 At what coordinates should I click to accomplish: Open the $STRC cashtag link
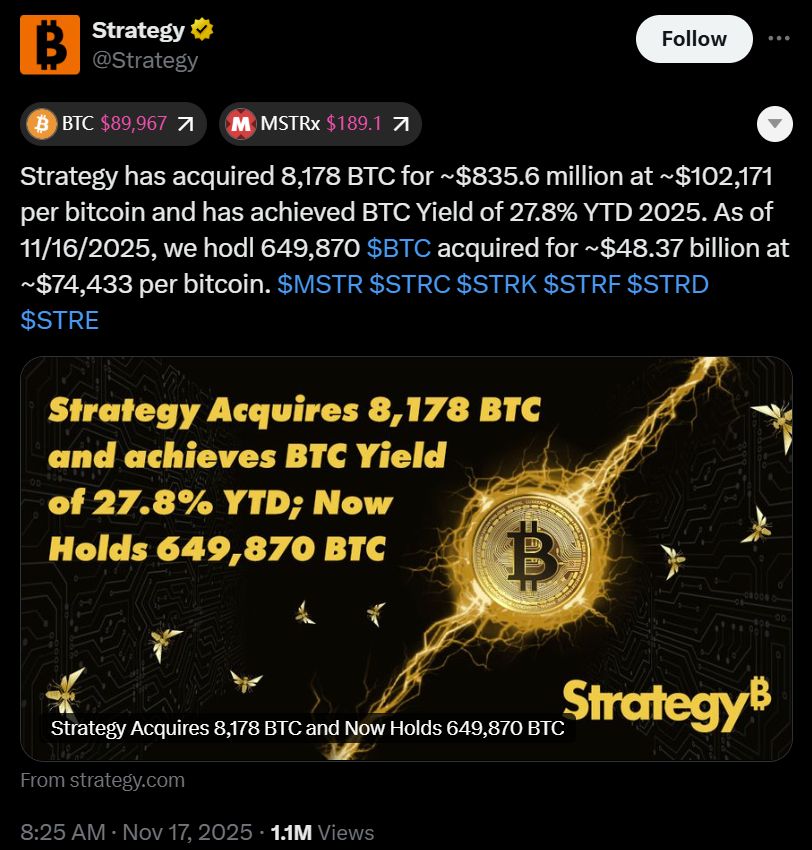click(409, 284)
